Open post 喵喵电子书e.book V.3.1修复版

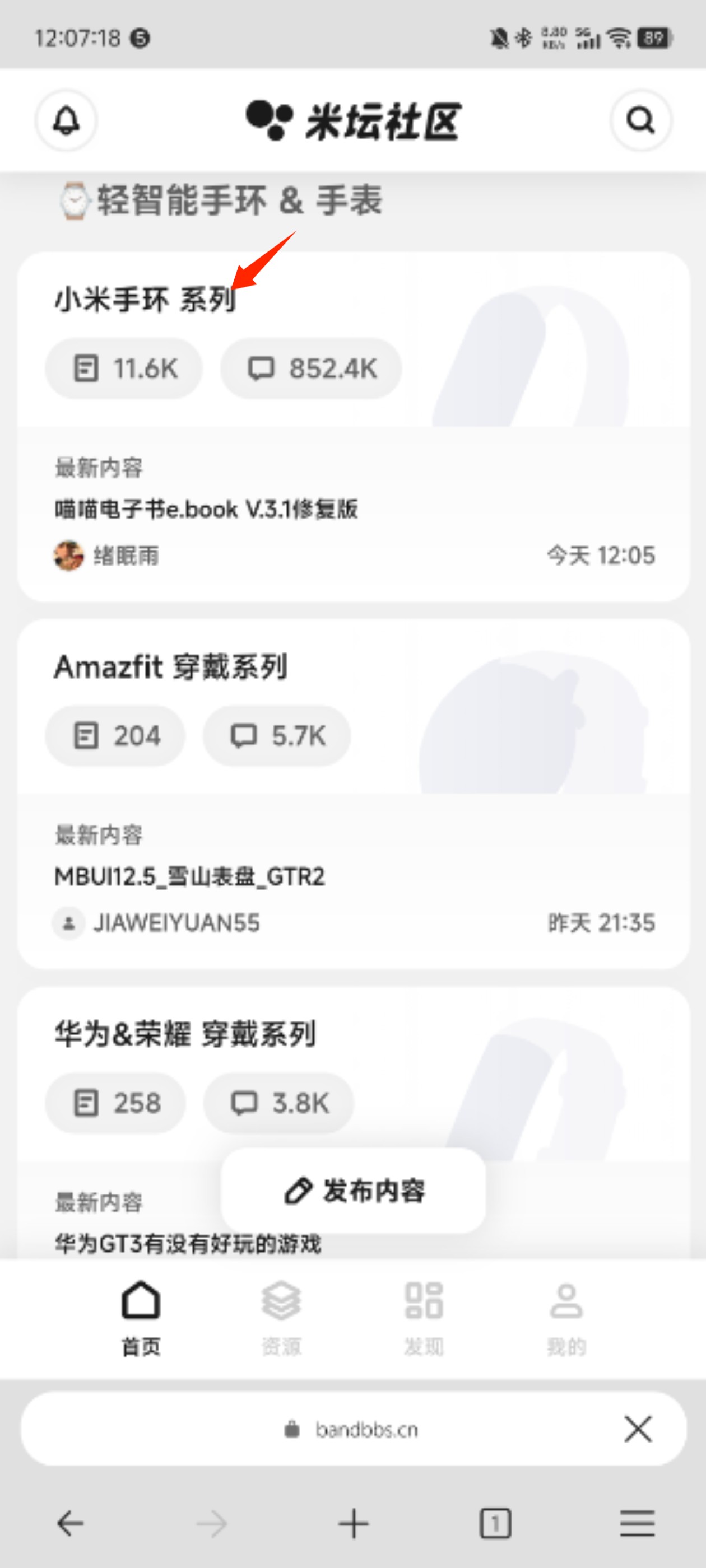206,509
